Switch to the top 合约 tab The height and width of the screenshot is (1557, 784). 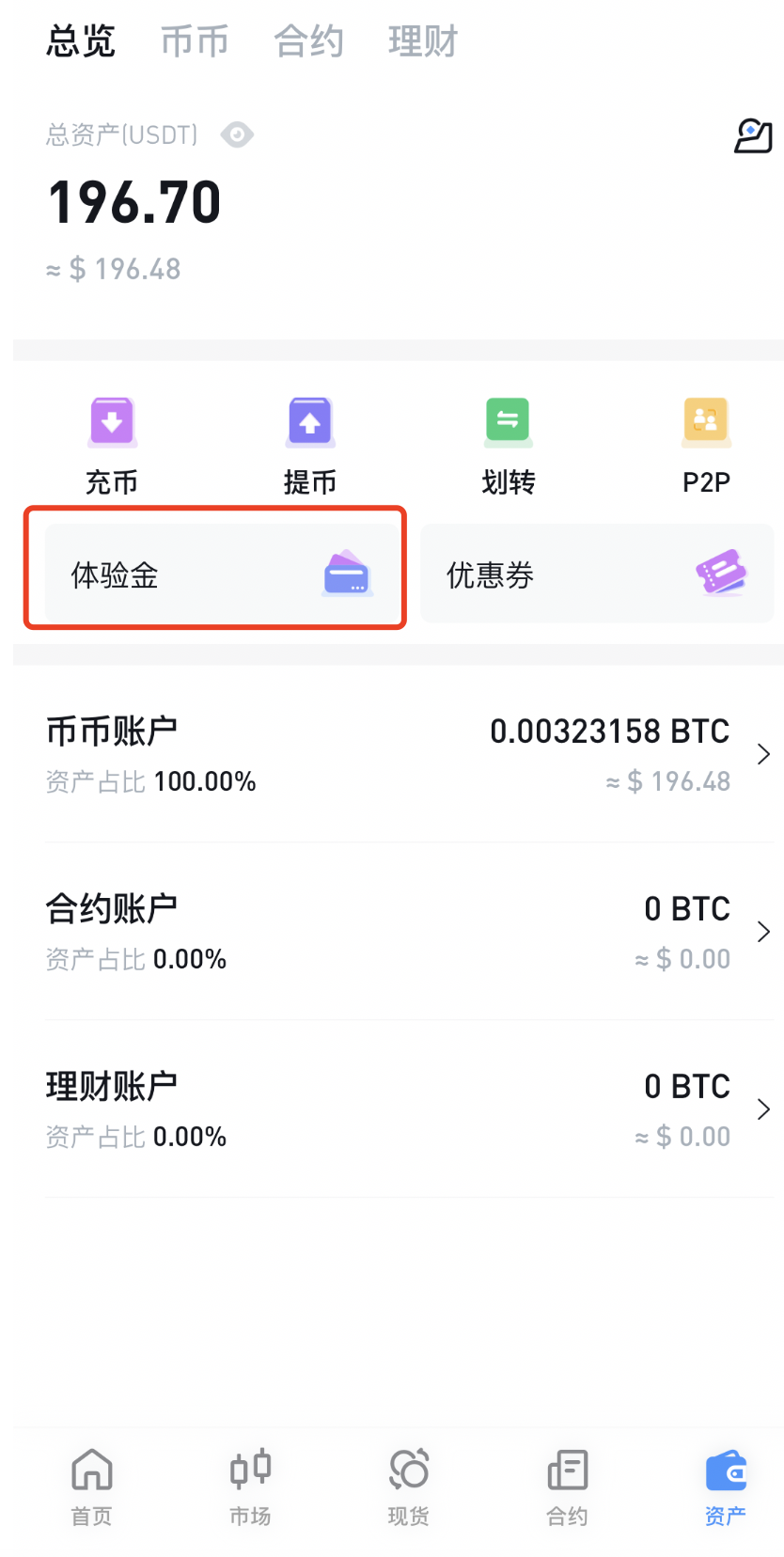pyautogui.click(x=308, y=41)
